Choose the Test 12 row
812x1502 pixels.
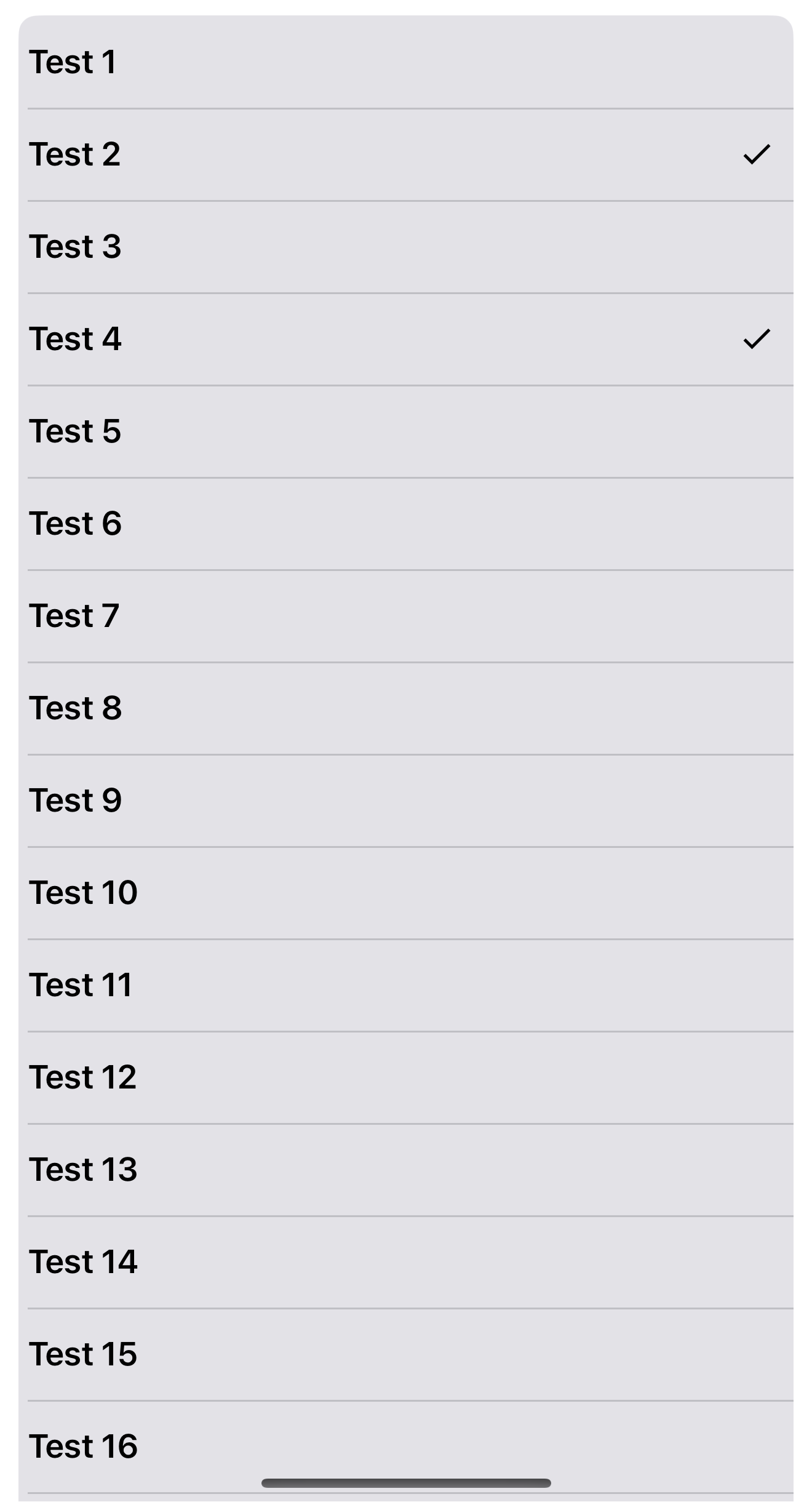(406, 1077)
